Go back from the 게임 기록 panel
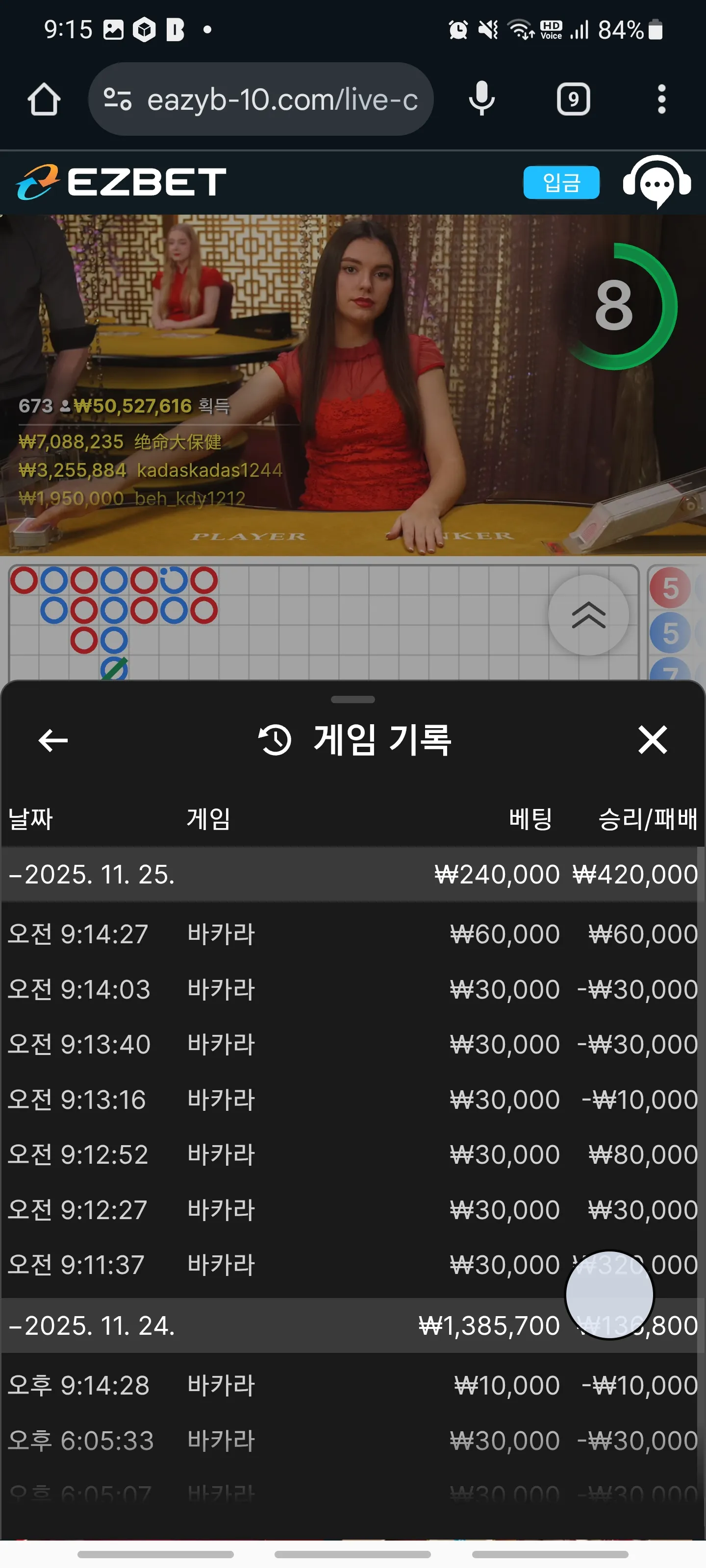 [53, 740]
